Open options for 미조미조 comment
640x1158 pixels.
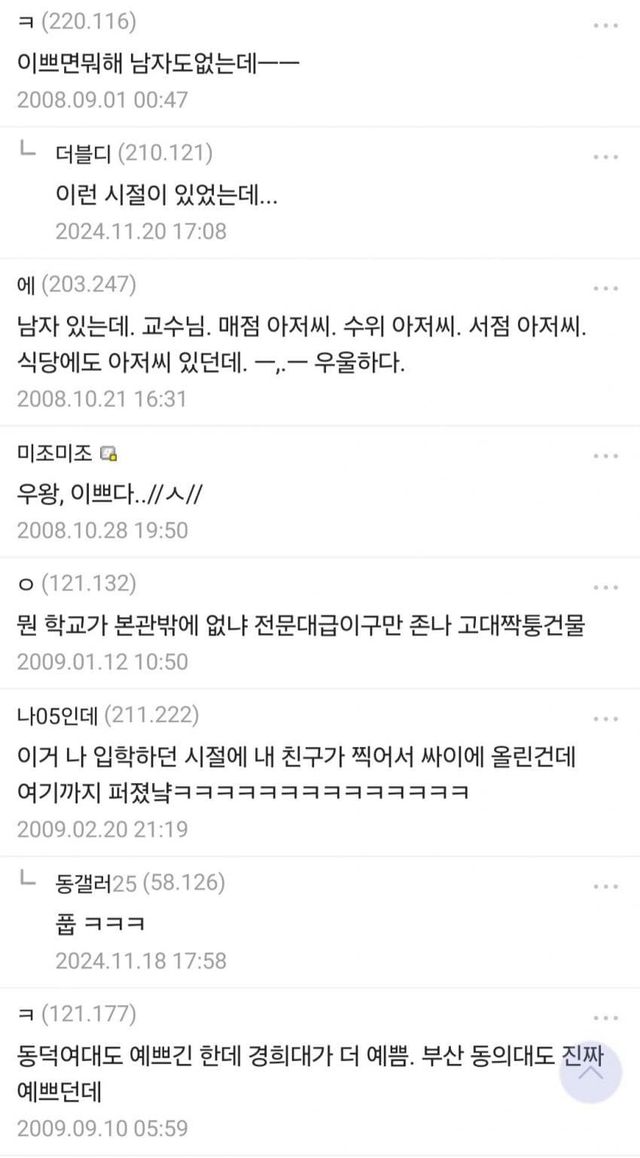click(x=605, y=456)
